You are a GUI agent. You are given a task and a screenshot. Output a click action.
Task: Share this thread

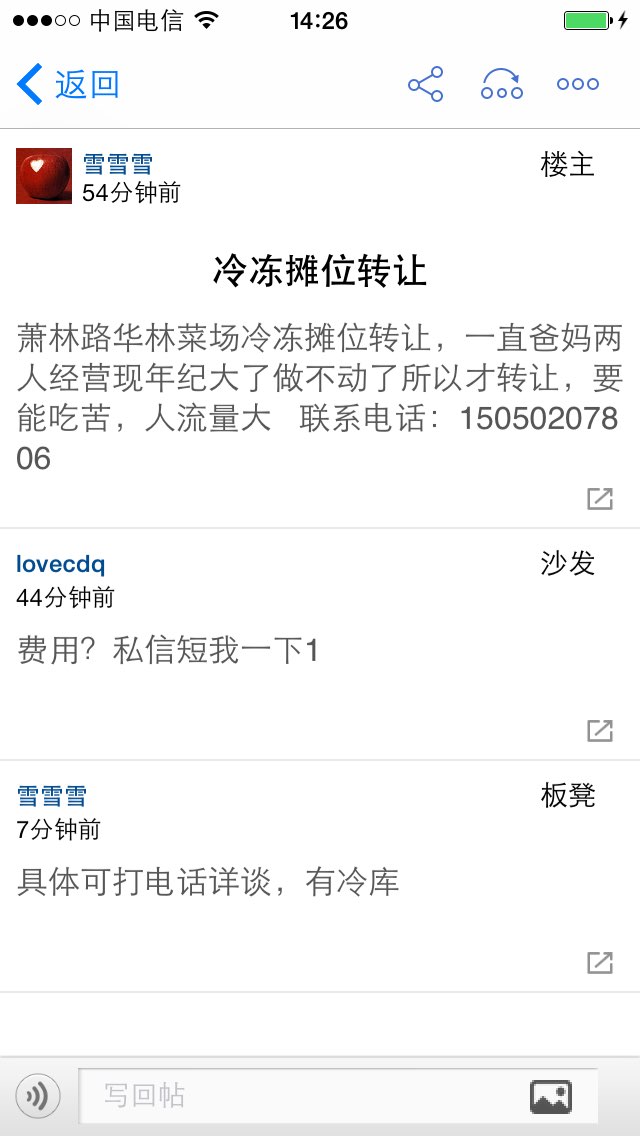coord(425,84)
